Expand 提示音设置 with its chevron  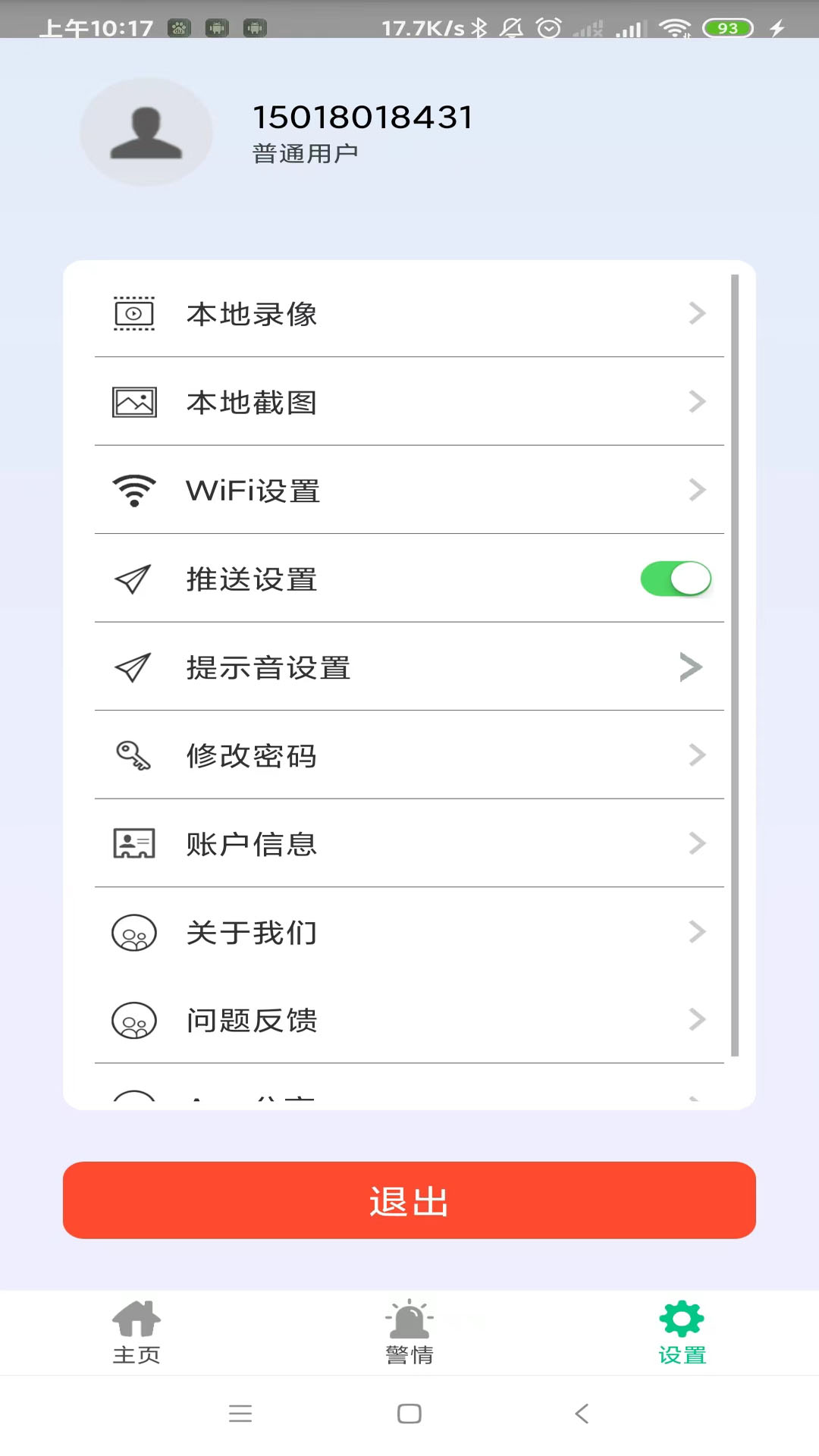[691, 667]
